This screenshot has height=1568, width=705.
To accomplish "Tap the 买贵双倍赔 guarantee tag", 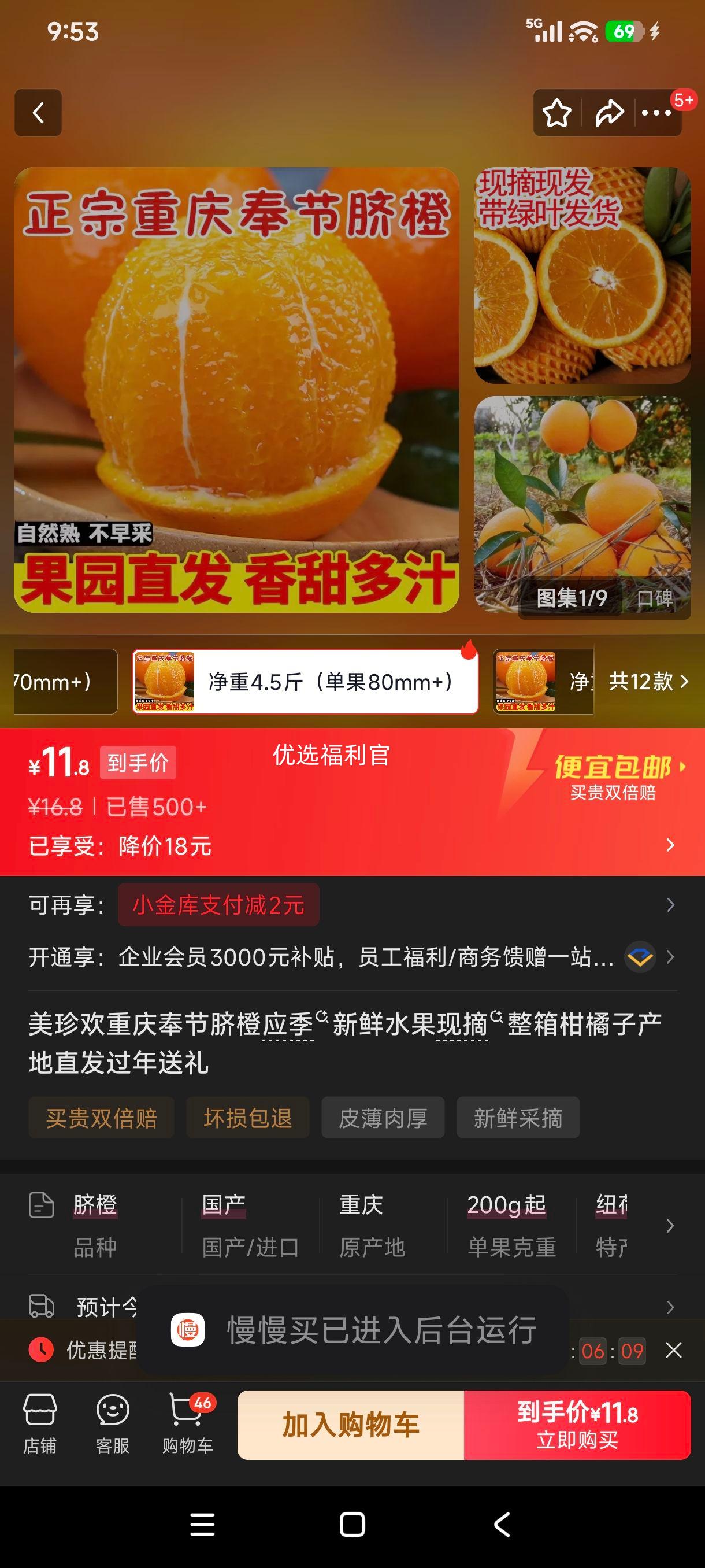I will [101, 1118].
